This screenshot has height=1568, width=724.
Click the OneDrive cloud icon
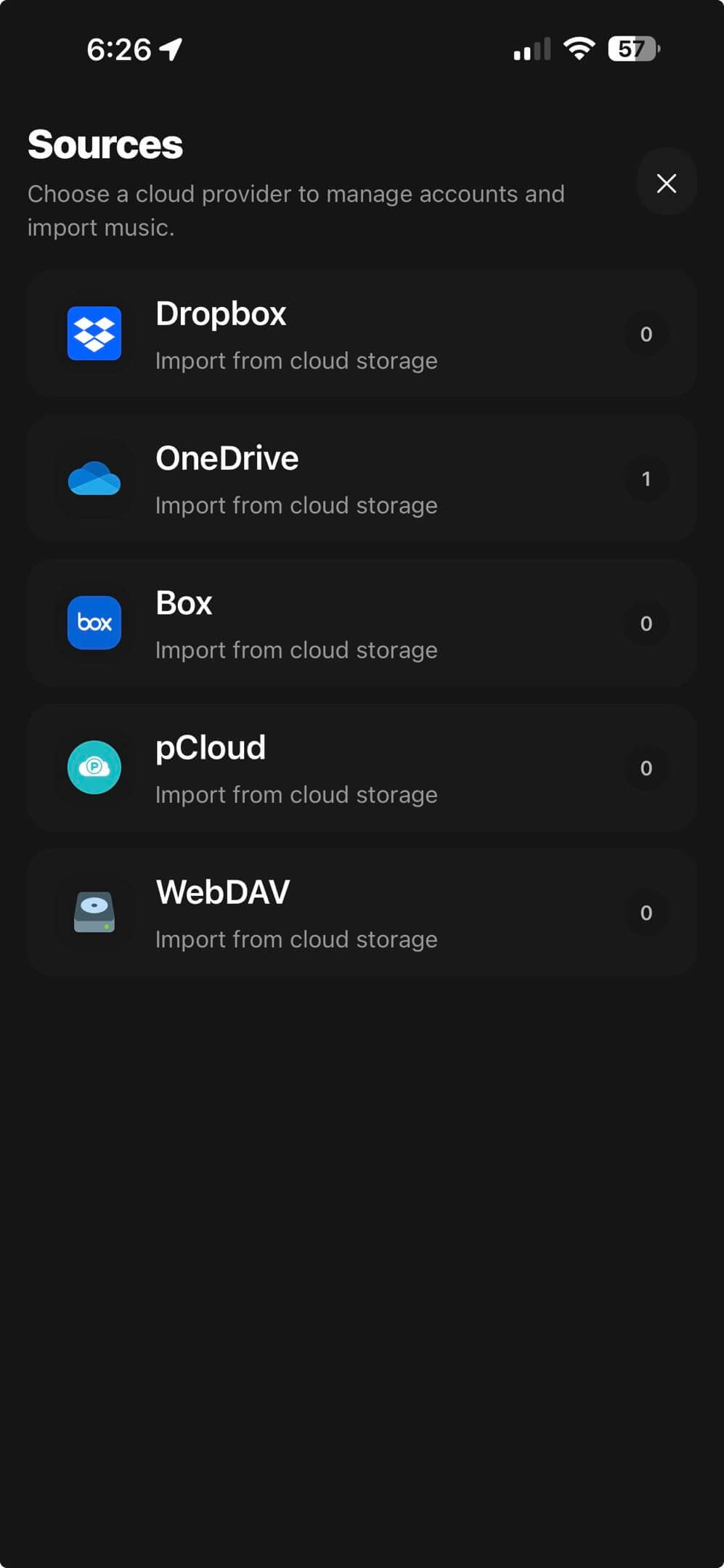(94, 478)
